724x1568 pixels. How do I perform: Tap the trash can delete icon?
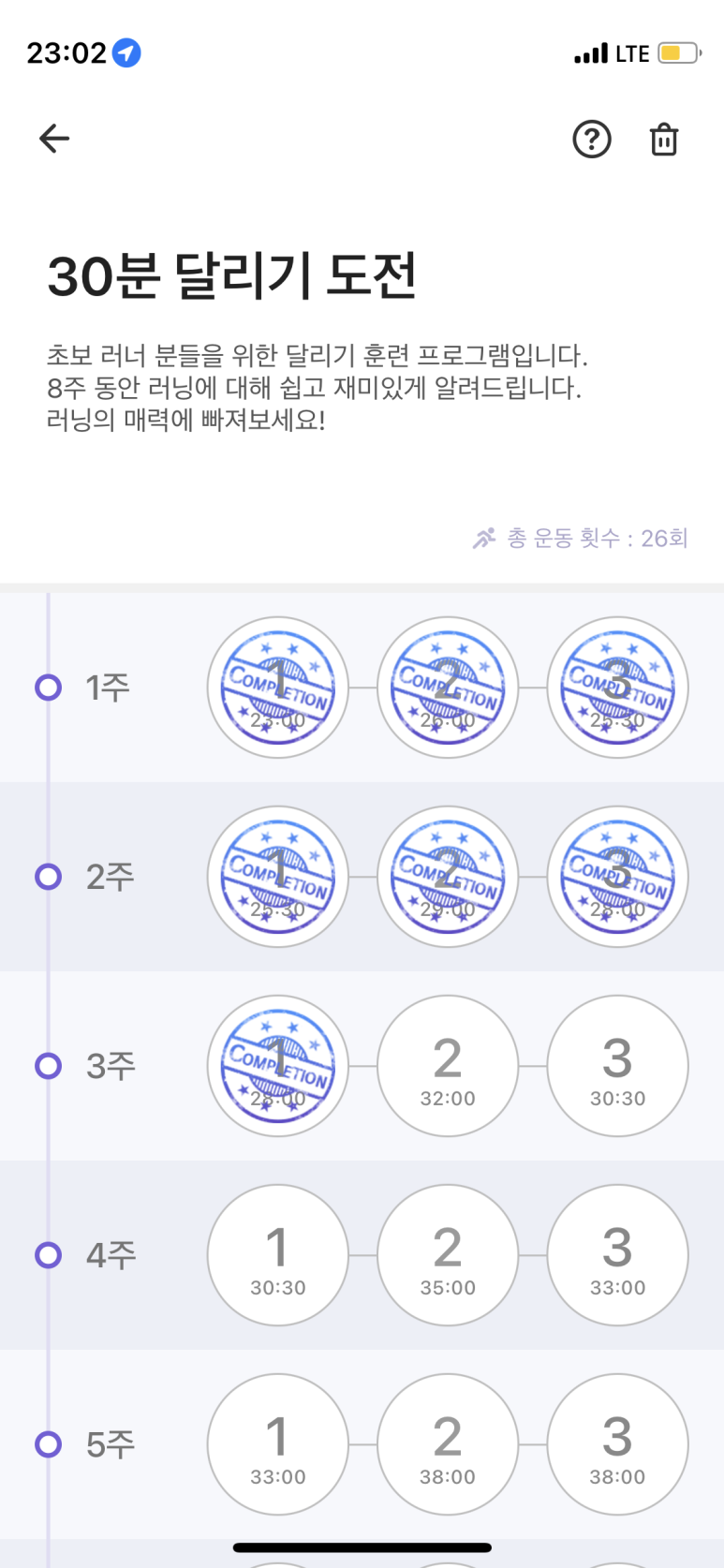coord(664,140)
